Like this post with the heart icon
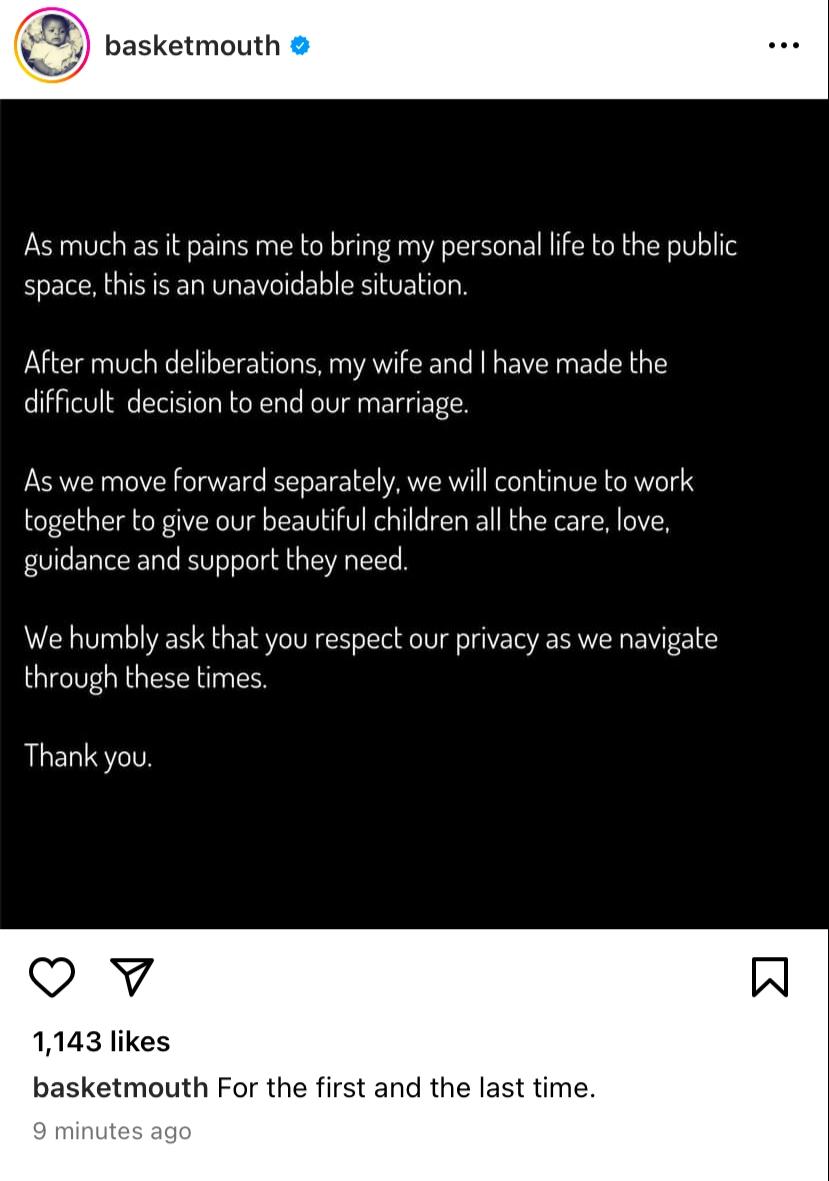 coord(53,977)
